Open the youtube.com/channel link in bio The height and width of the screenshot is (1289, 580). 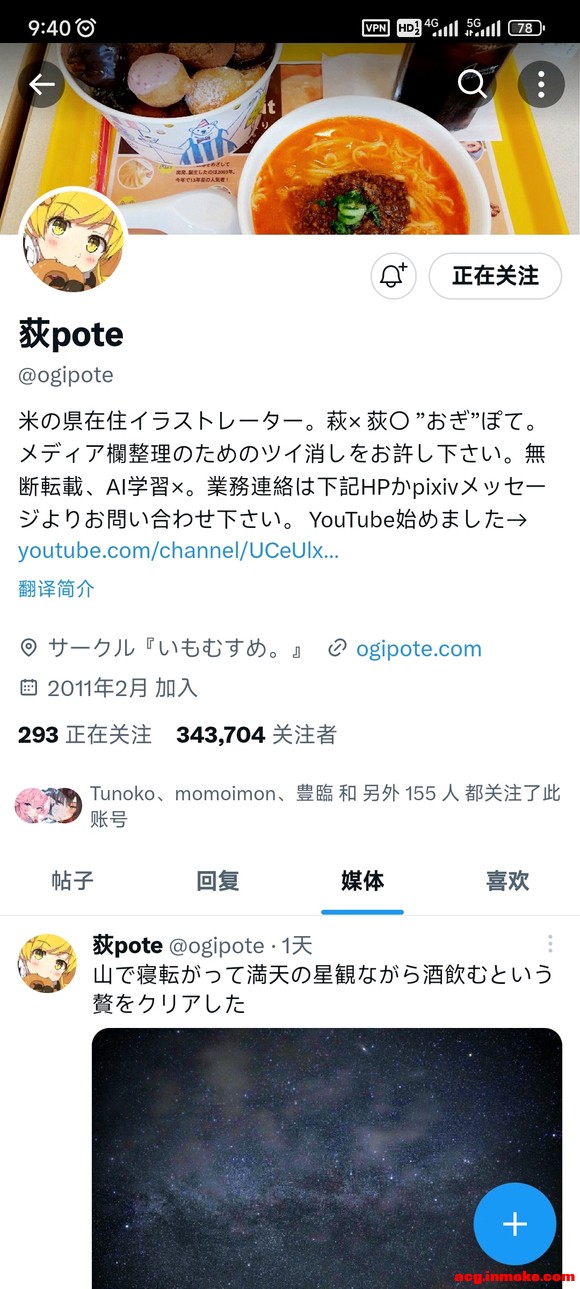click(x=178, y=551)
